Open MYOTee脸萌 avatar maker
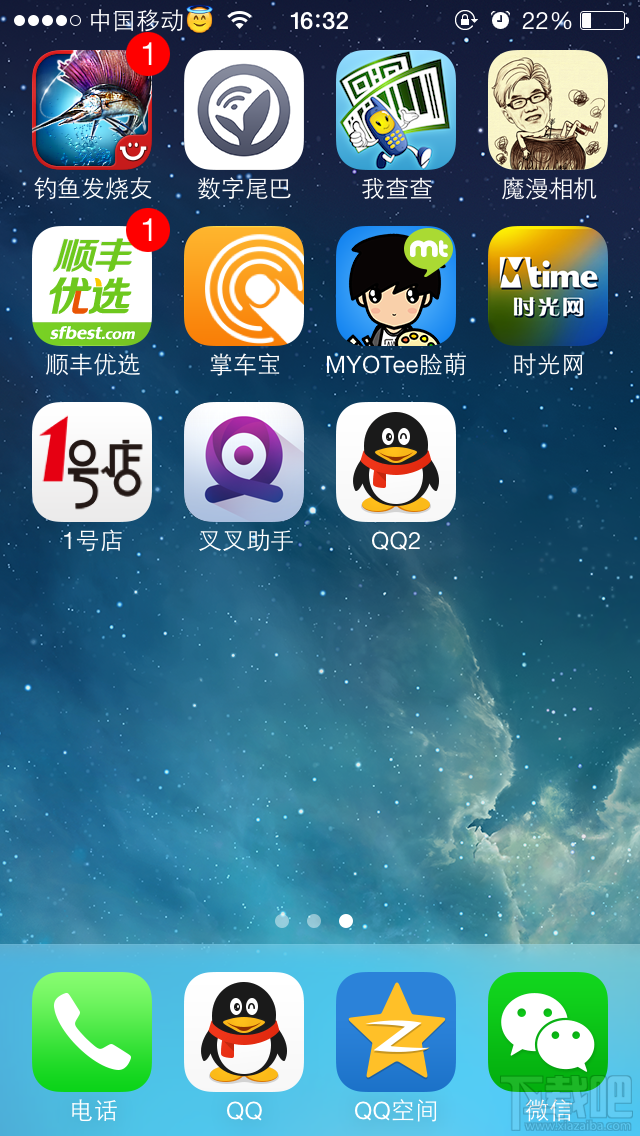The image size is (640, 1136). (396, 286)
